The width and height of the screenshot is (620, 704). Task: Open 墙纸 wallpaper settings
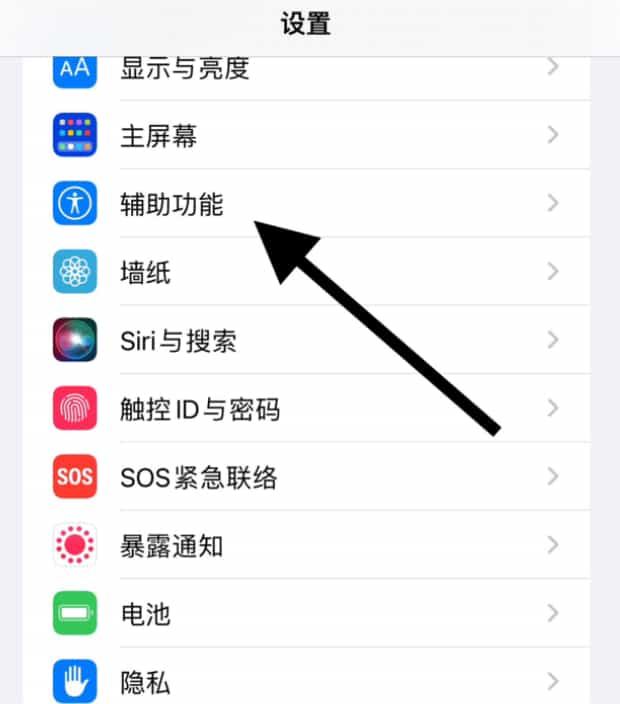(x=145, y=272)
